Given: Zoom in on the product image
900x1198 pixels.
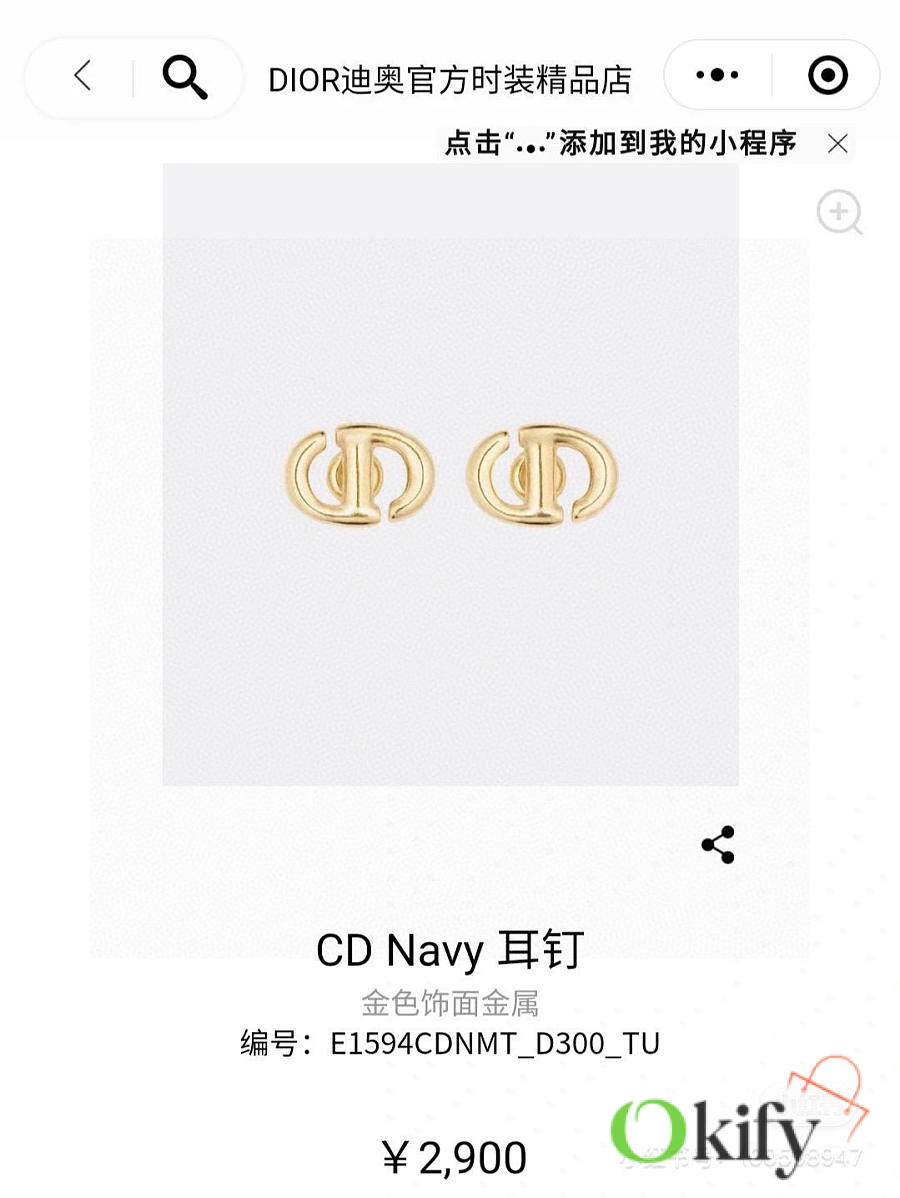Looking at the screenshot, I should 838,213.
